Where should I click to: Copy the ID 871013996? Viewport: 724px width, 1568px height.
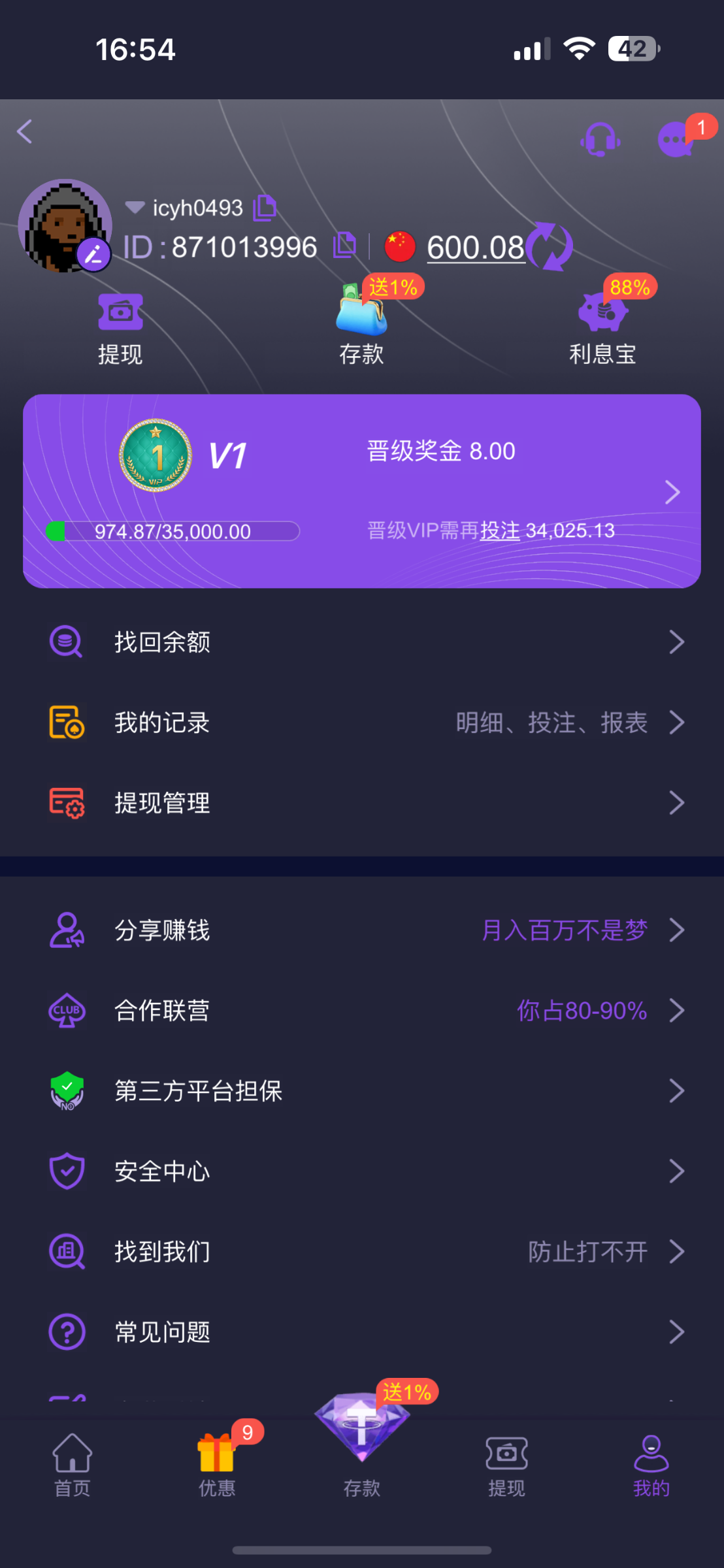point(344,246)
